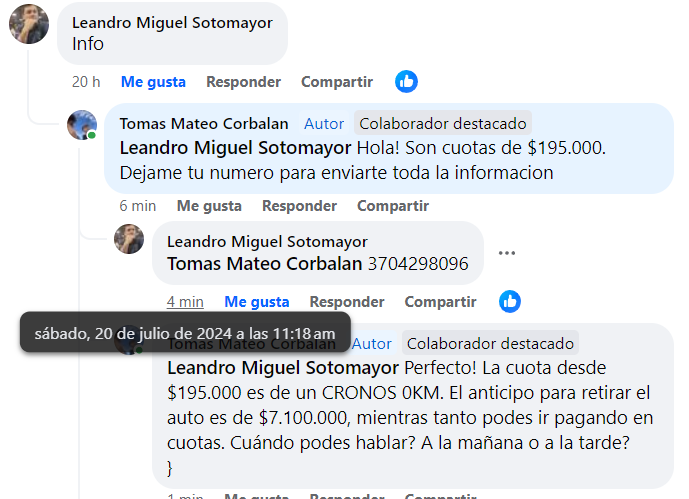Like Leandro's 'Info' comment
The image size is (689, 499).
[x=153, y=82]
